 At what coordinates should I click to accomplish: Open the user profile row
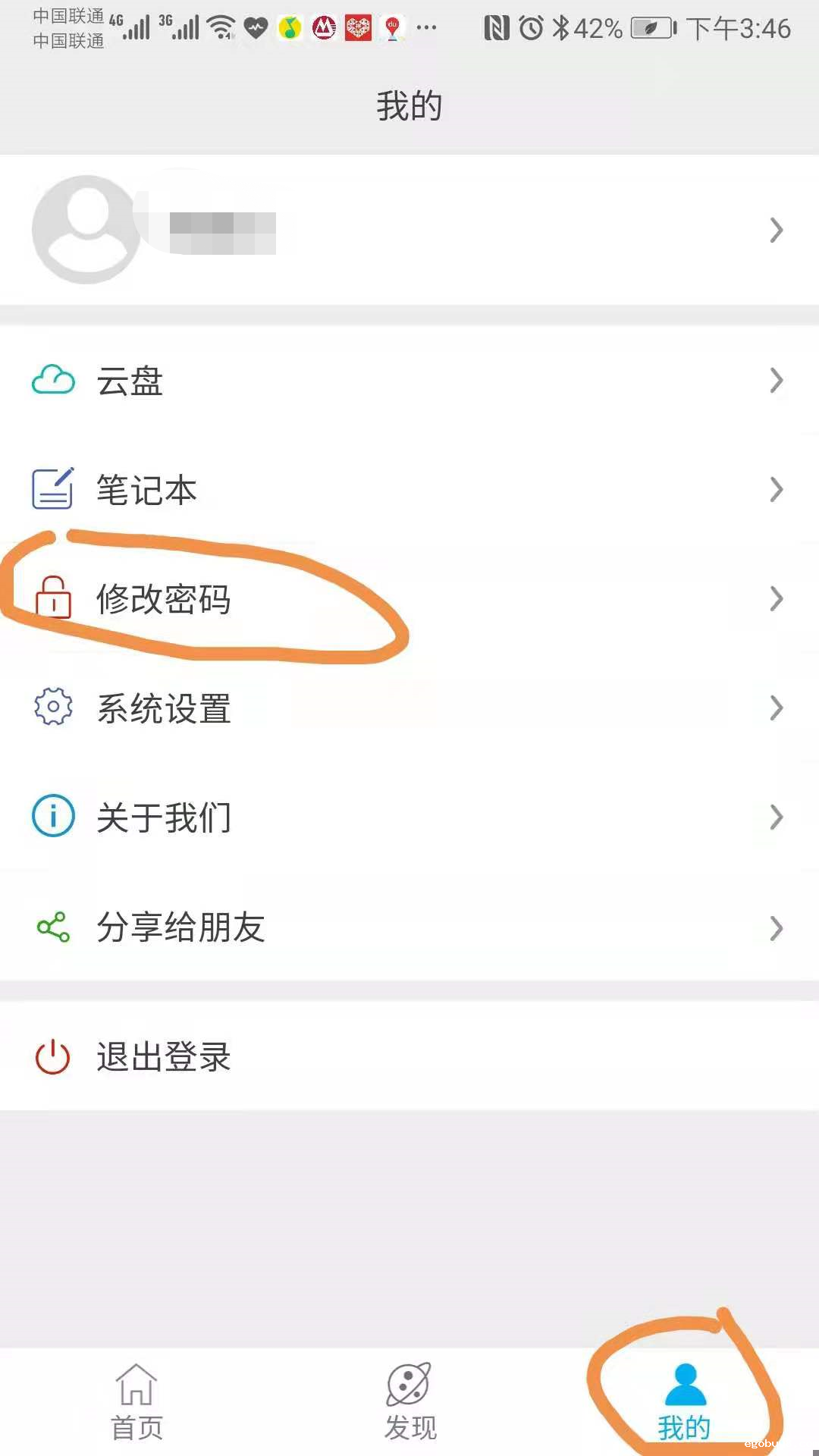409,230
